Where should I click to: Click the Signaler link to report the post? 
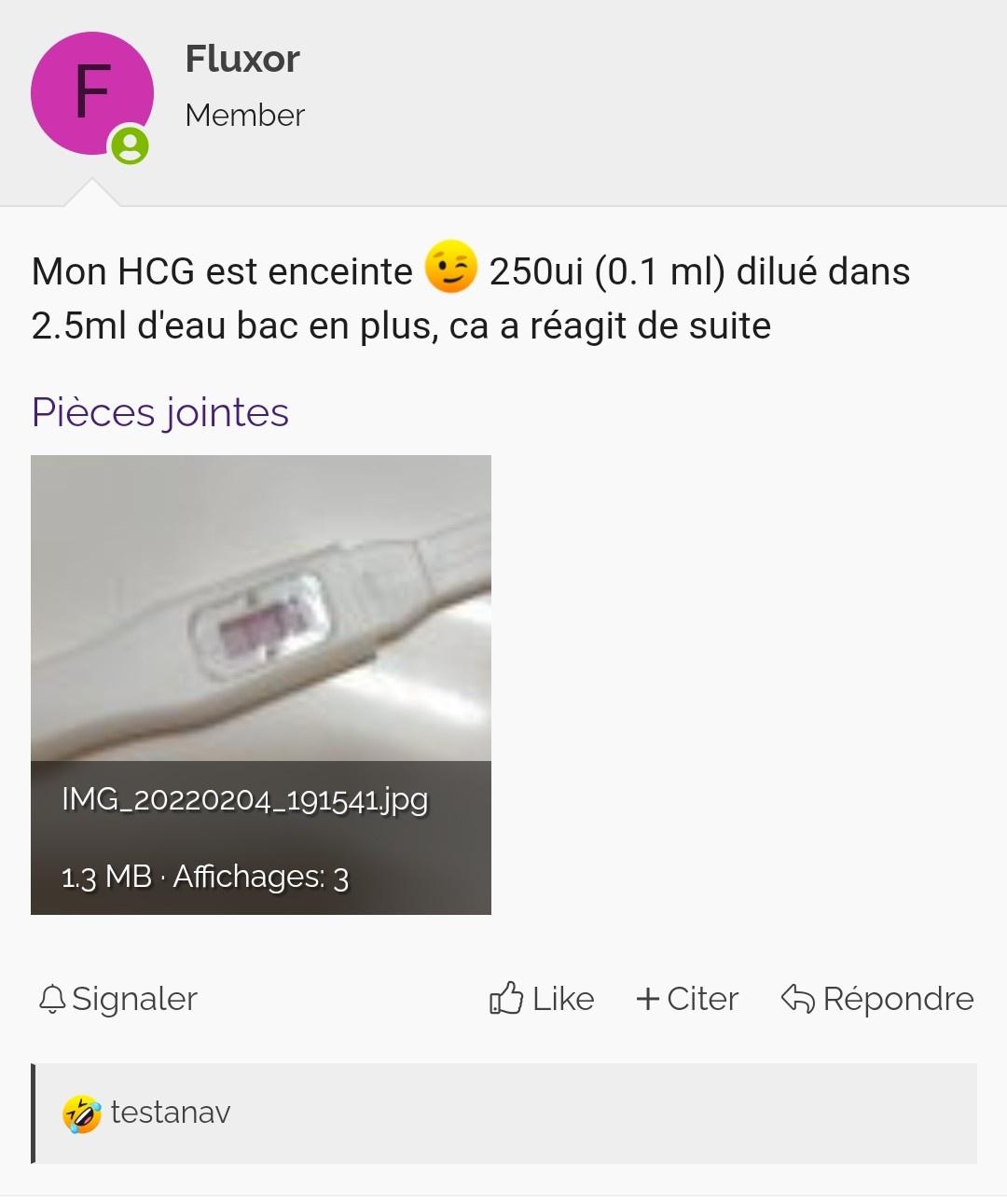(134, 999)
